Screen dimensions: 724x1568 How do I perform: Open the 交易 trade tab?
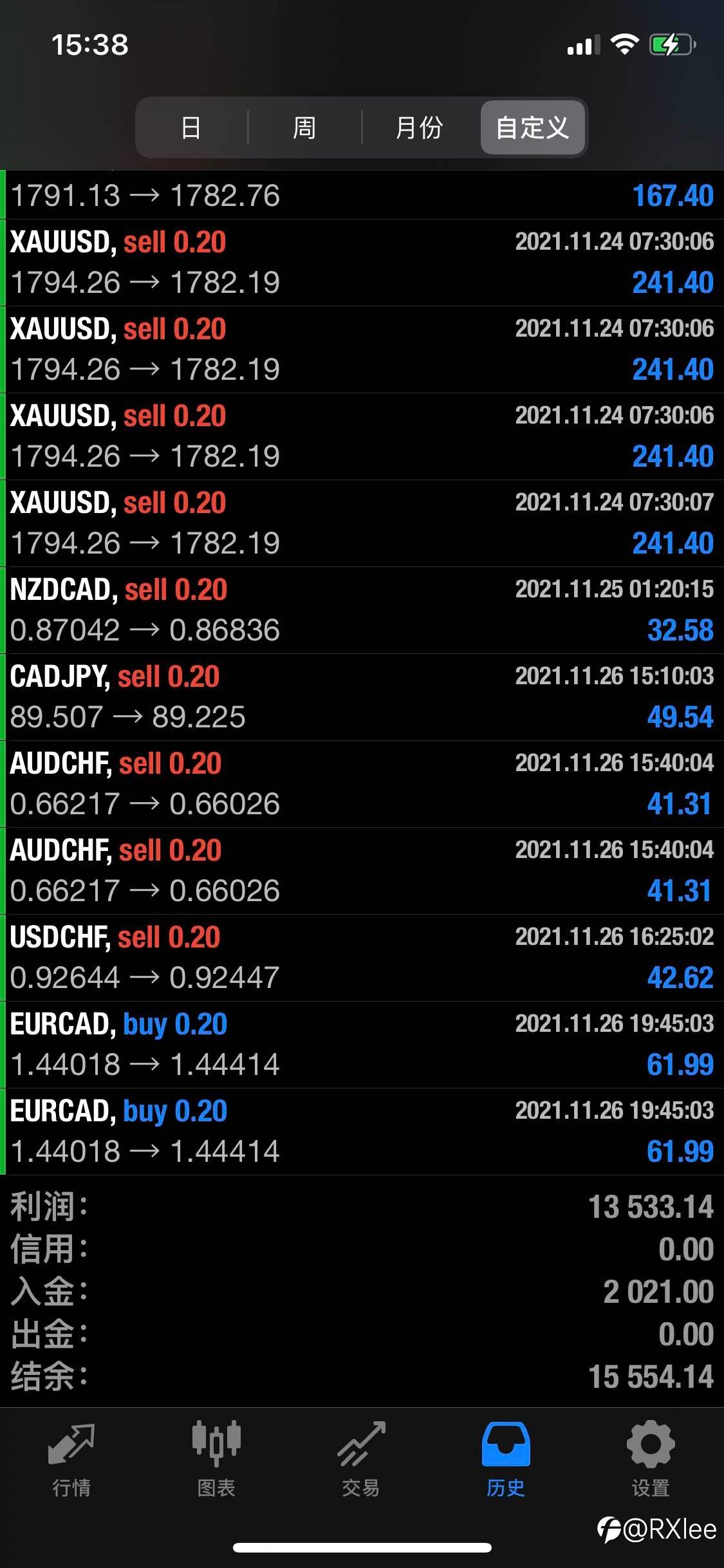point(361,1459)
